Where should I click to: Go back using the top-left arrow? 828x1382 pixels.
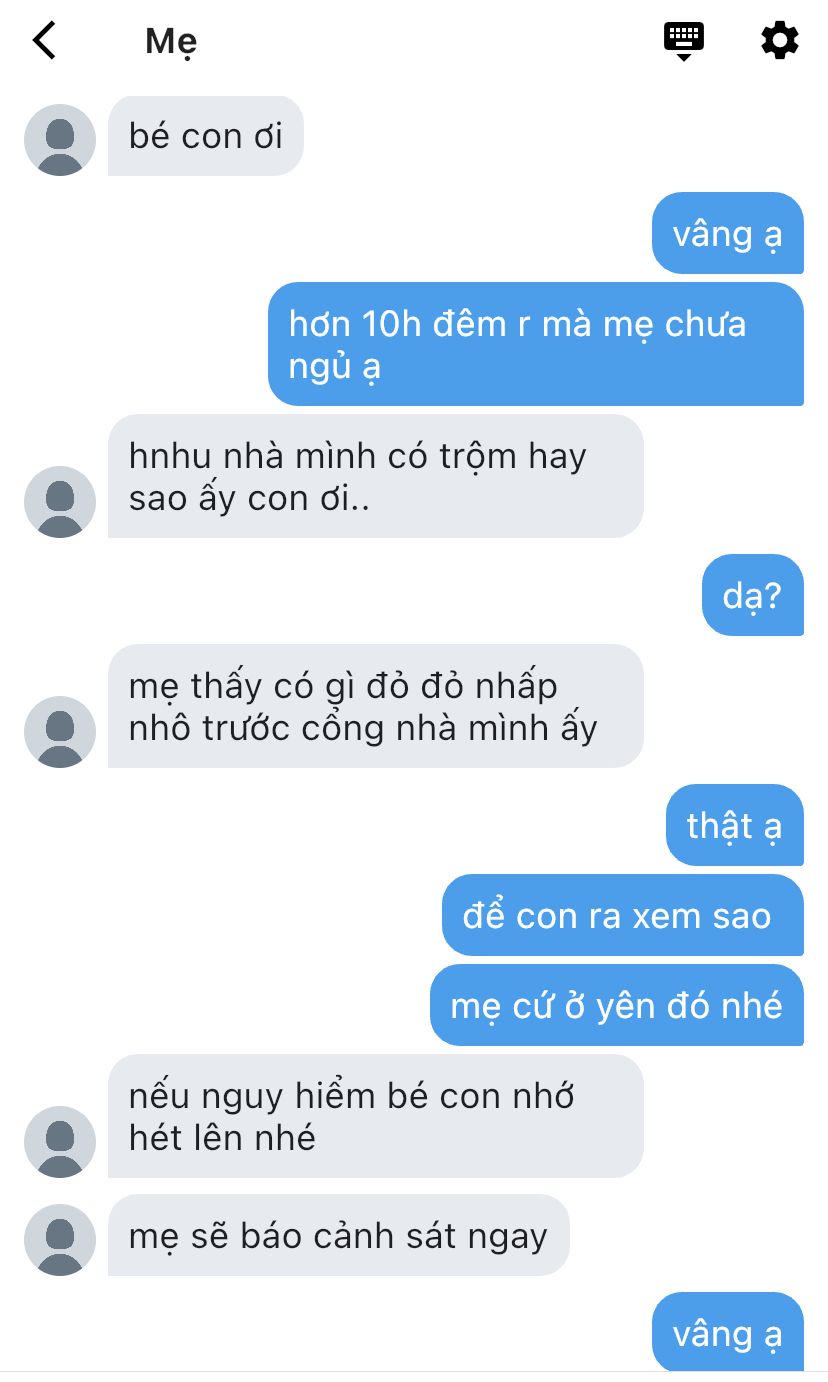(45, 41)
